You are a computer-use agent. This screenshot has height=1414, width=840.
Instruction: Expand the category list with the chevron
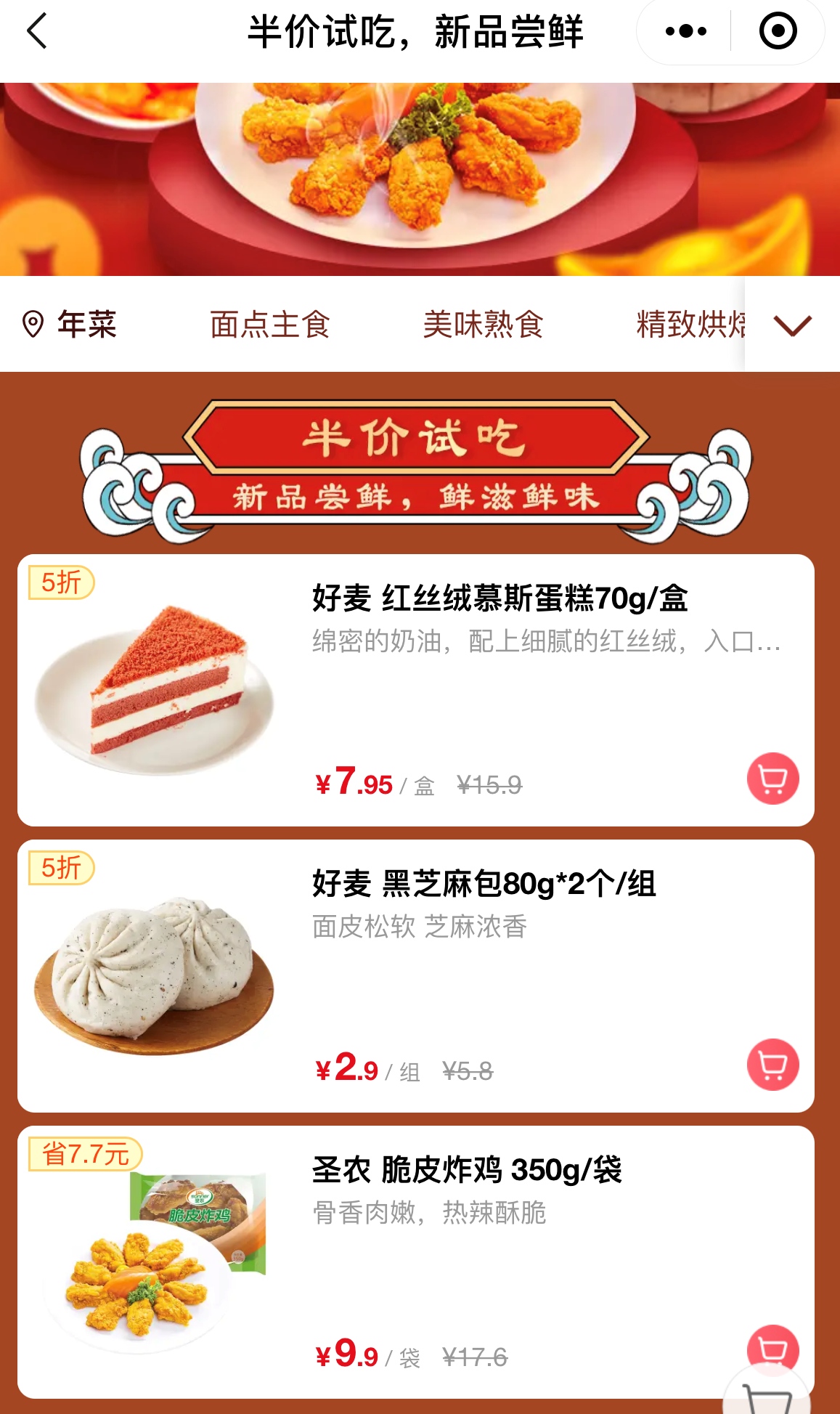click(x=792, y=325)
